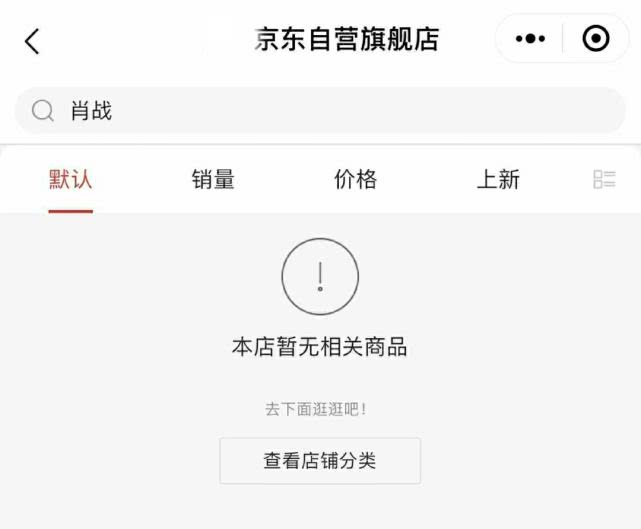The image size is (641, 529).
Task: Sort results by 价格
Action: click(355, 180)
